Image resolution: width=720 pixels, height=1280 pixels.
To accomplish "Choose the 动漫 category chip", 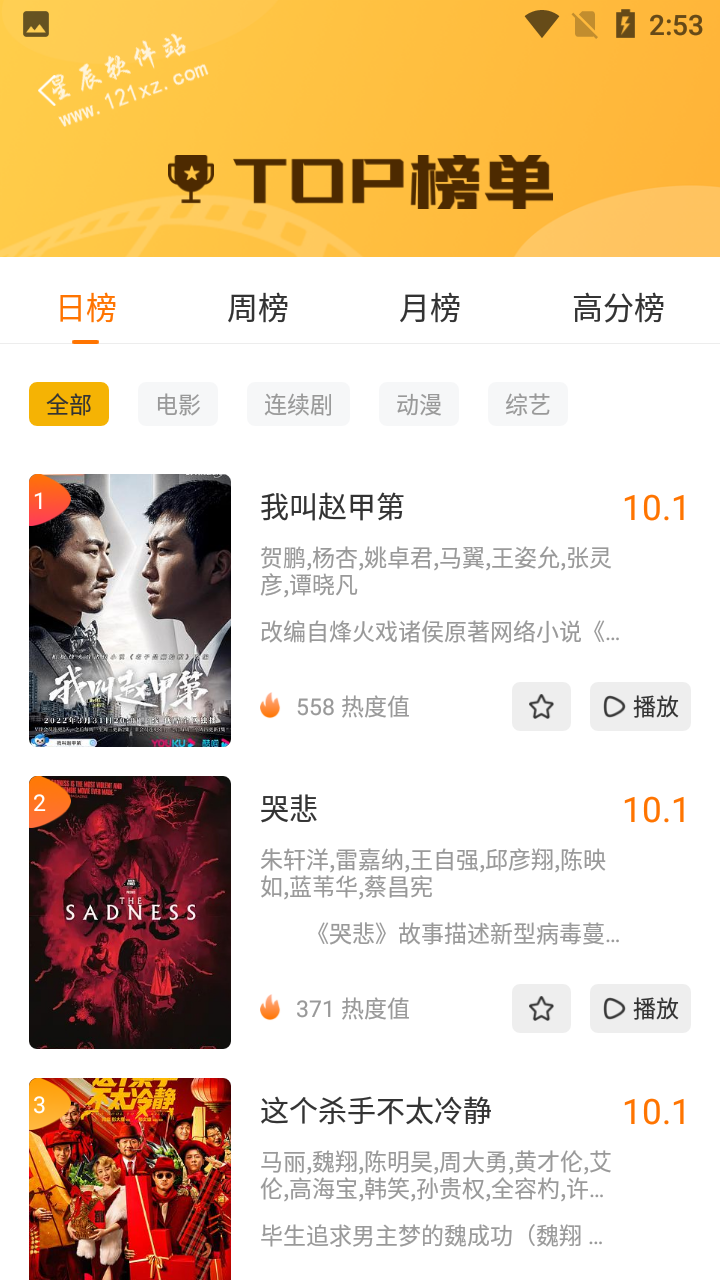I will click(419, 404).
